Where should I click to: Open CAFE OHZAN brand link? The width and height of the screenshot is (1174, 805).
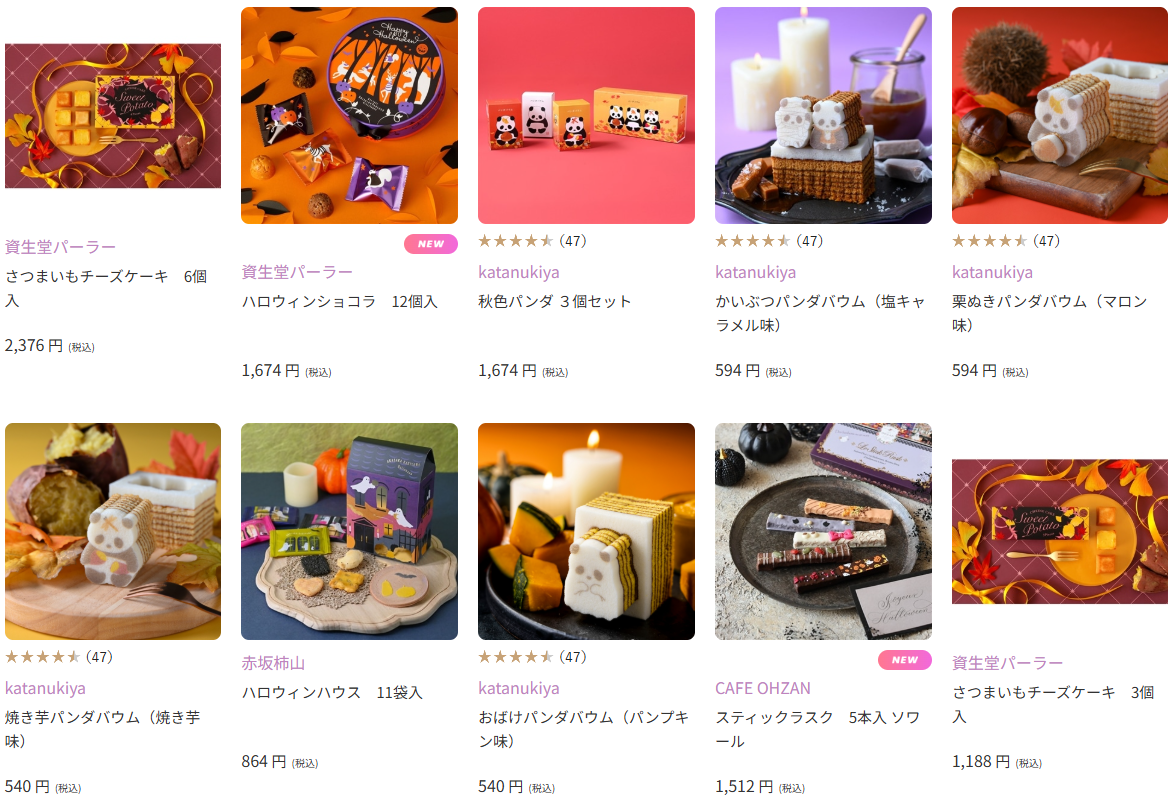(762, 688)
